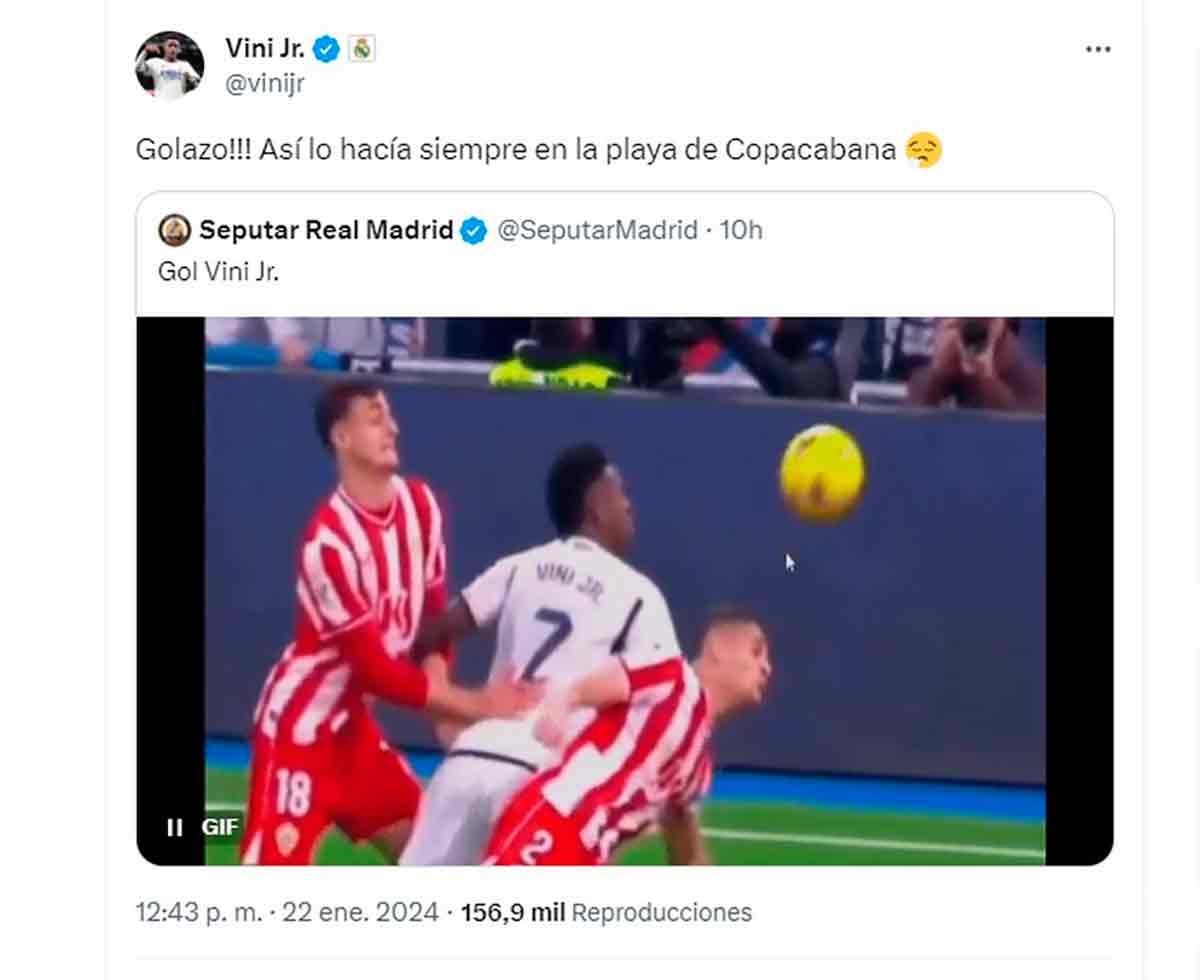Open the tweet's timestamp 12:43 p. m.
This screenshot has height=980, width=1200.
click(200, 912)
